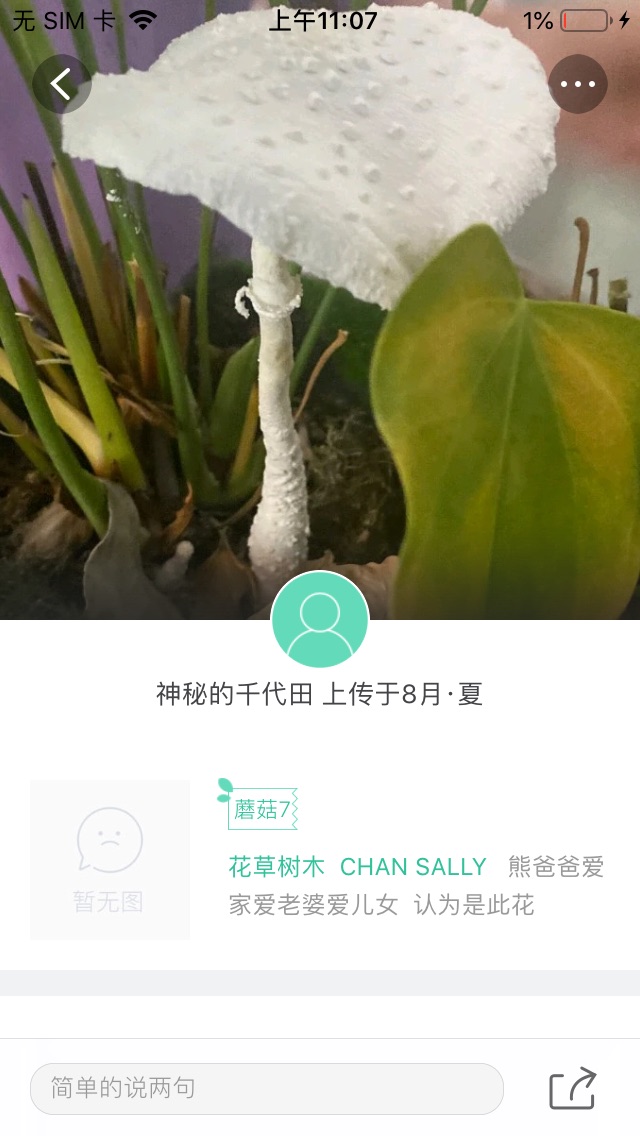View the CHAN SALLY user profile
Image resolution: width=640 pixels, height=1136 pixels.
coord(413,866)
